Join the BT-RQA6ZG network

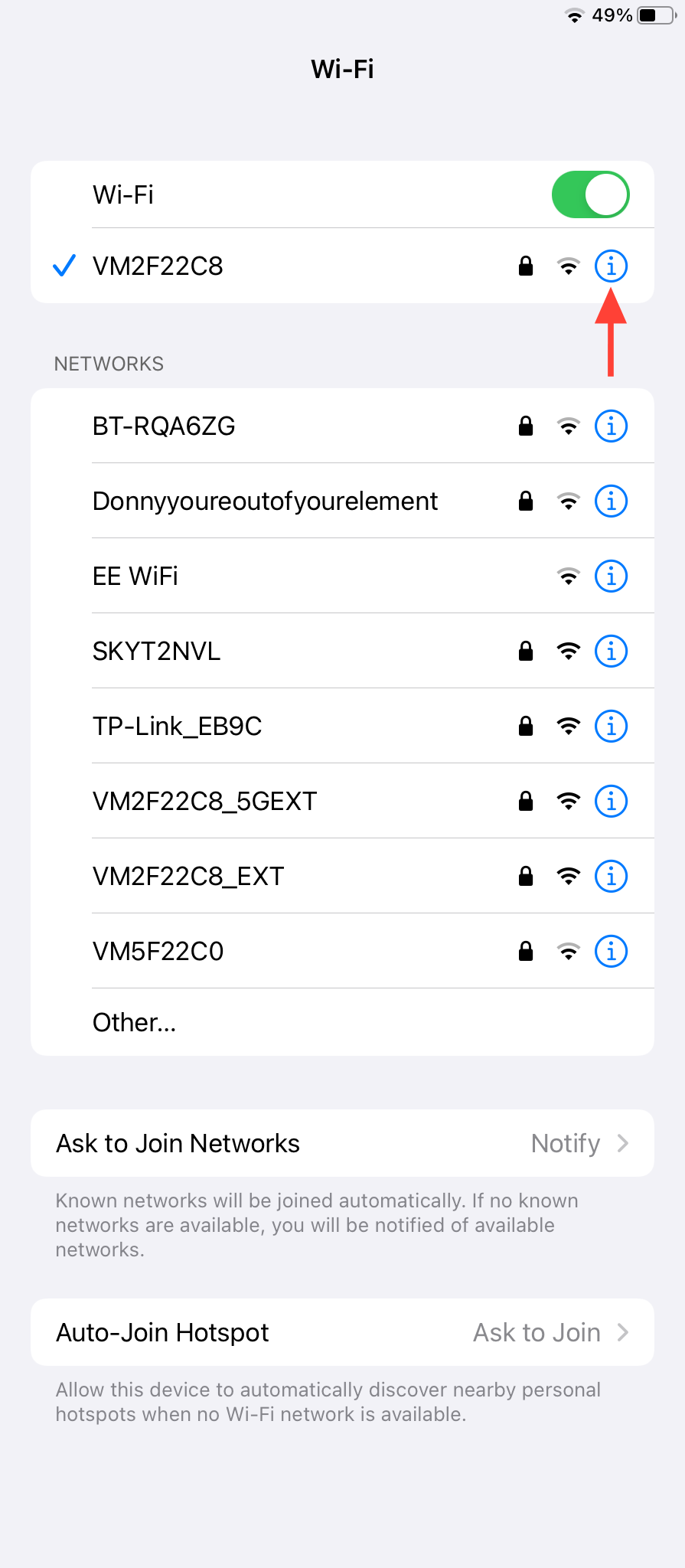[164, 426]
